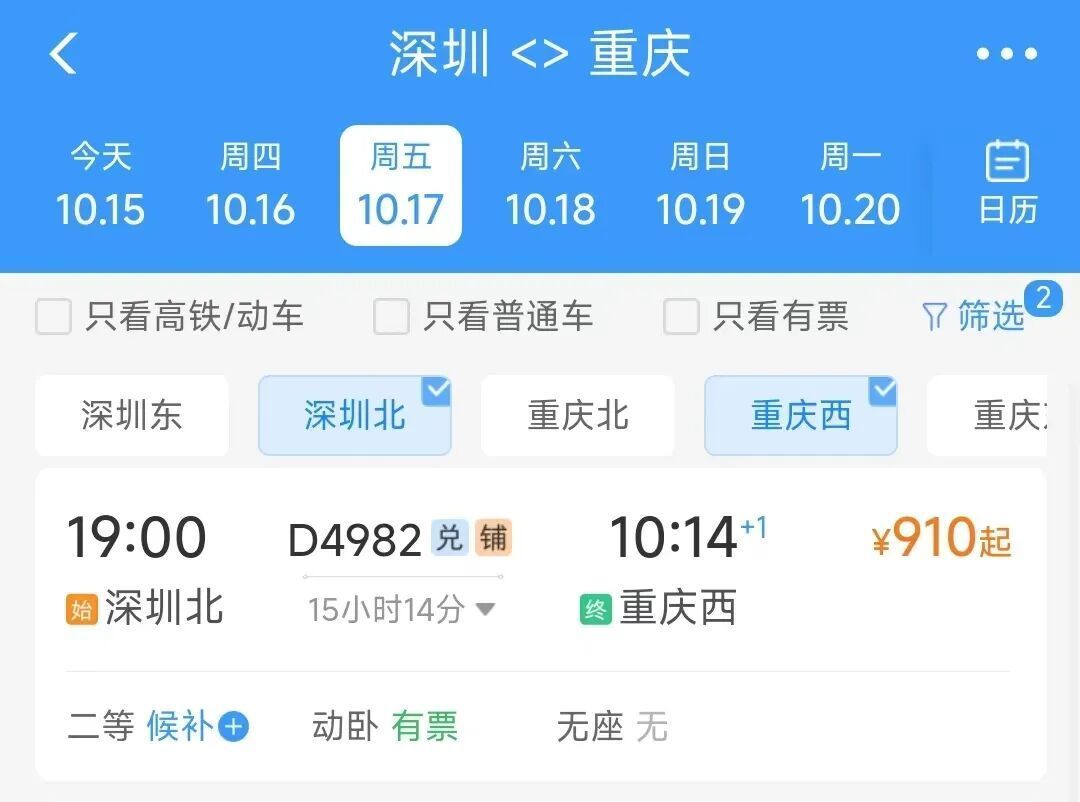
Task: Pick Monday 10.20 date
Action: point(850,185)
